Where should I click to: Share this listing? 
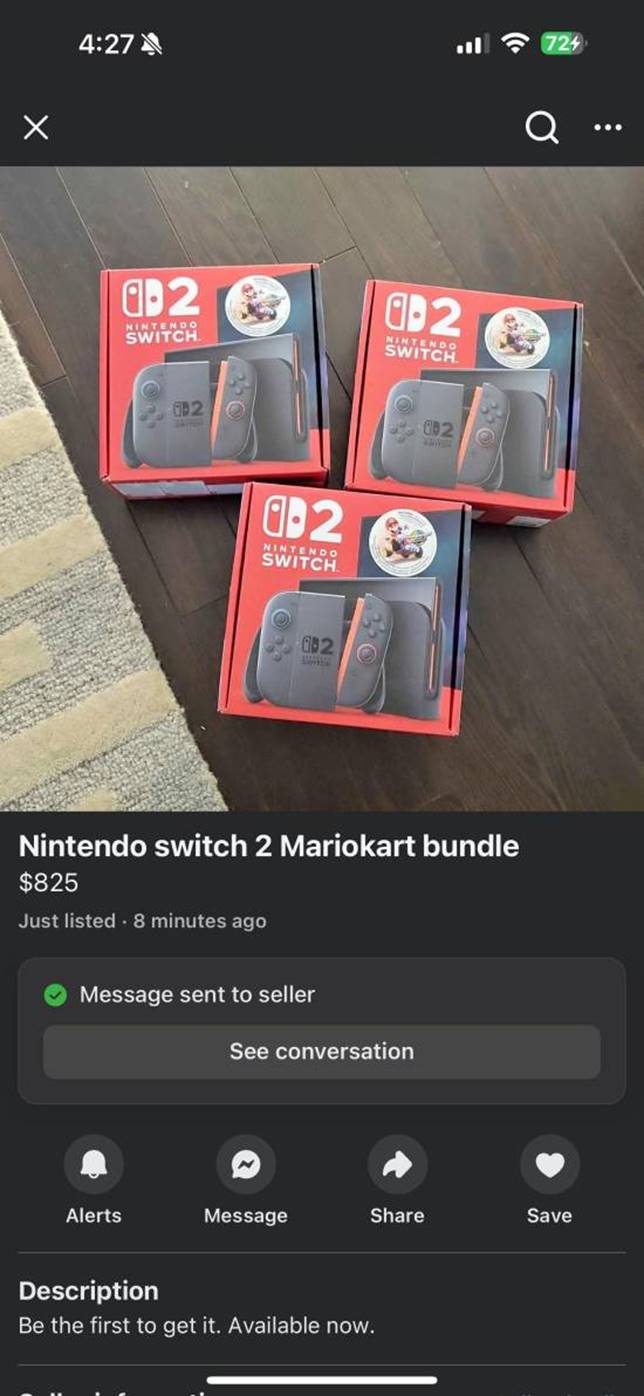pyautogui.click(x=398, y=1164)
